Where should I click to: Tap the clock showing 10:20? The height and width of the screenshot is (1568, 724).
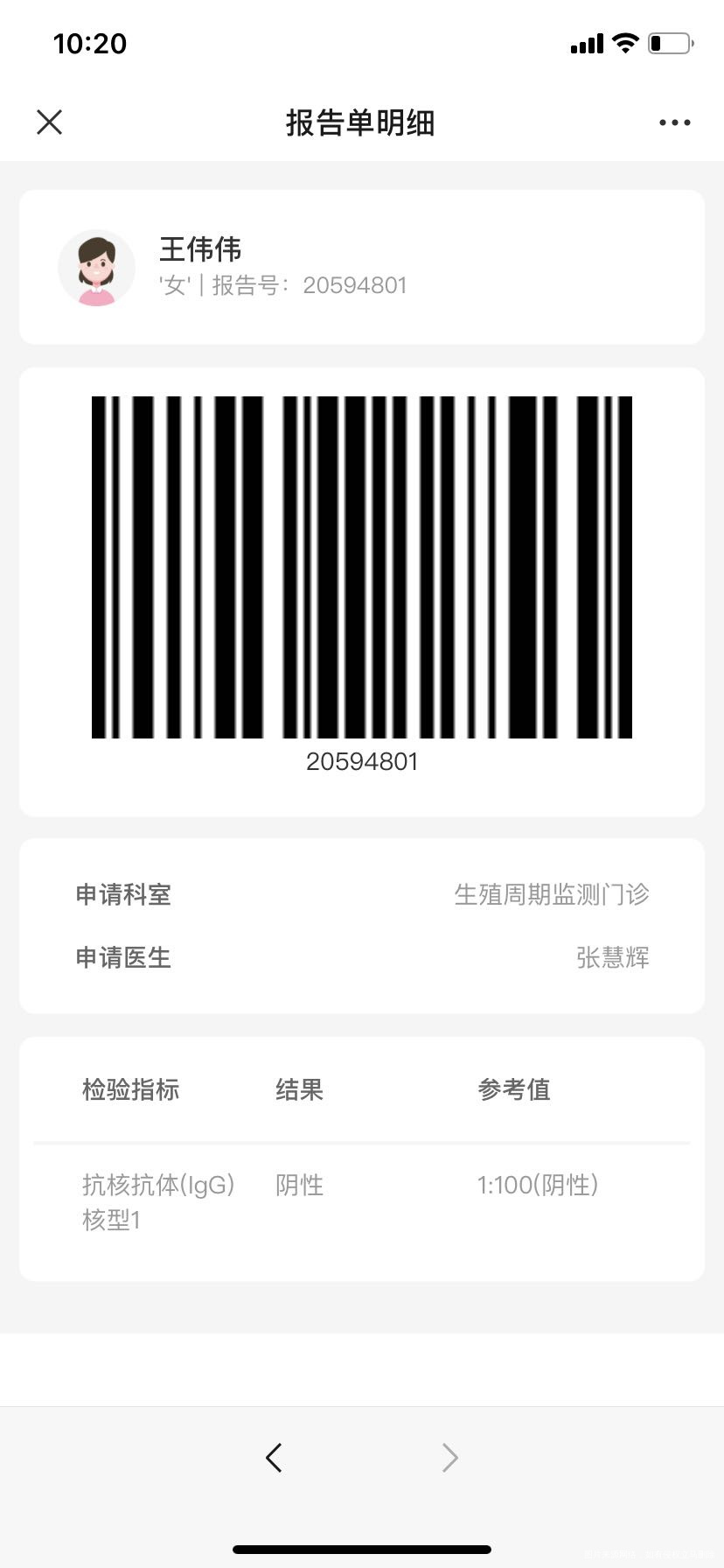(x=90, y=43)
